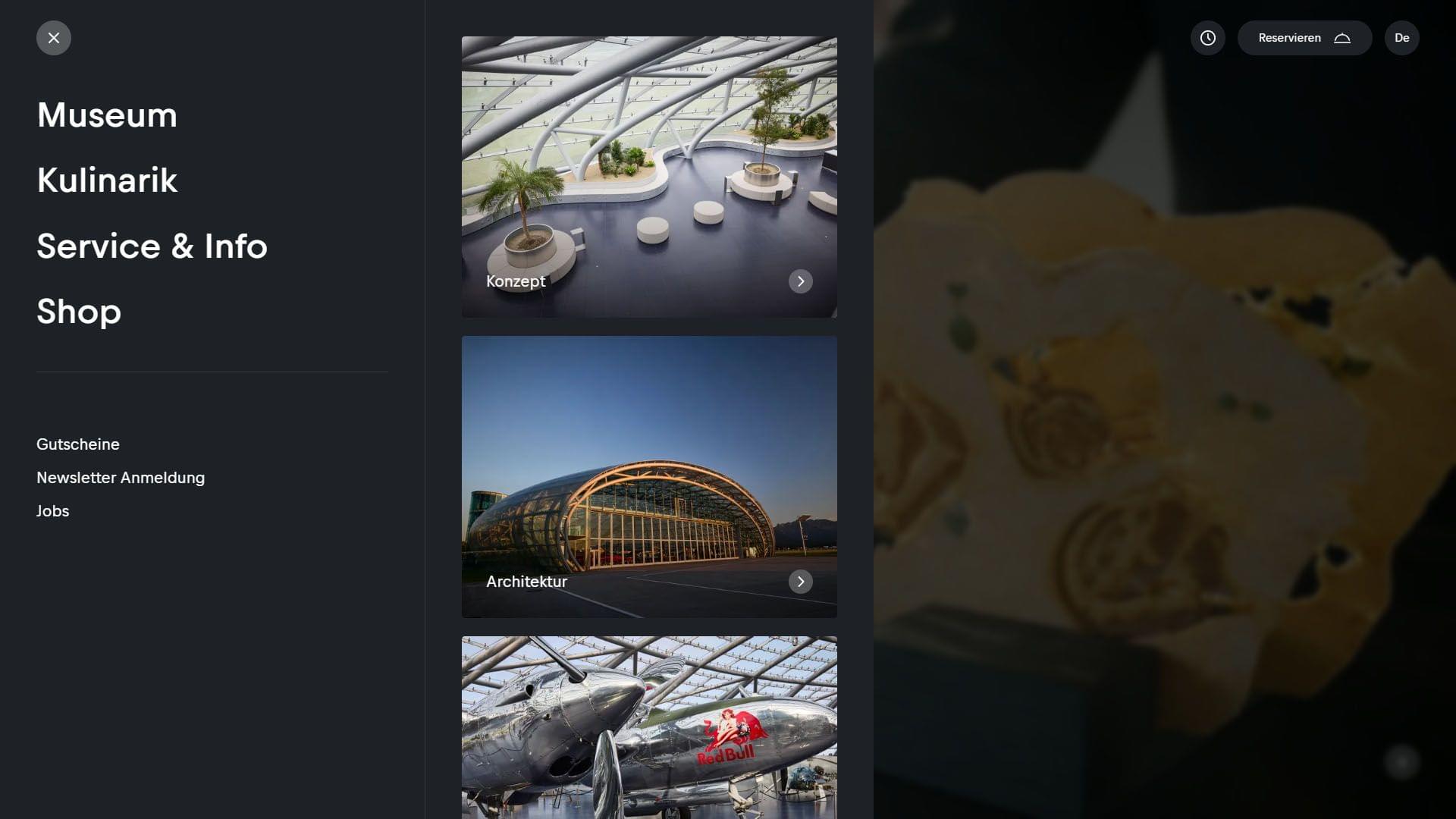
Task: Open Newsletter Anmeldung
Action: click(x=121, y=478)
